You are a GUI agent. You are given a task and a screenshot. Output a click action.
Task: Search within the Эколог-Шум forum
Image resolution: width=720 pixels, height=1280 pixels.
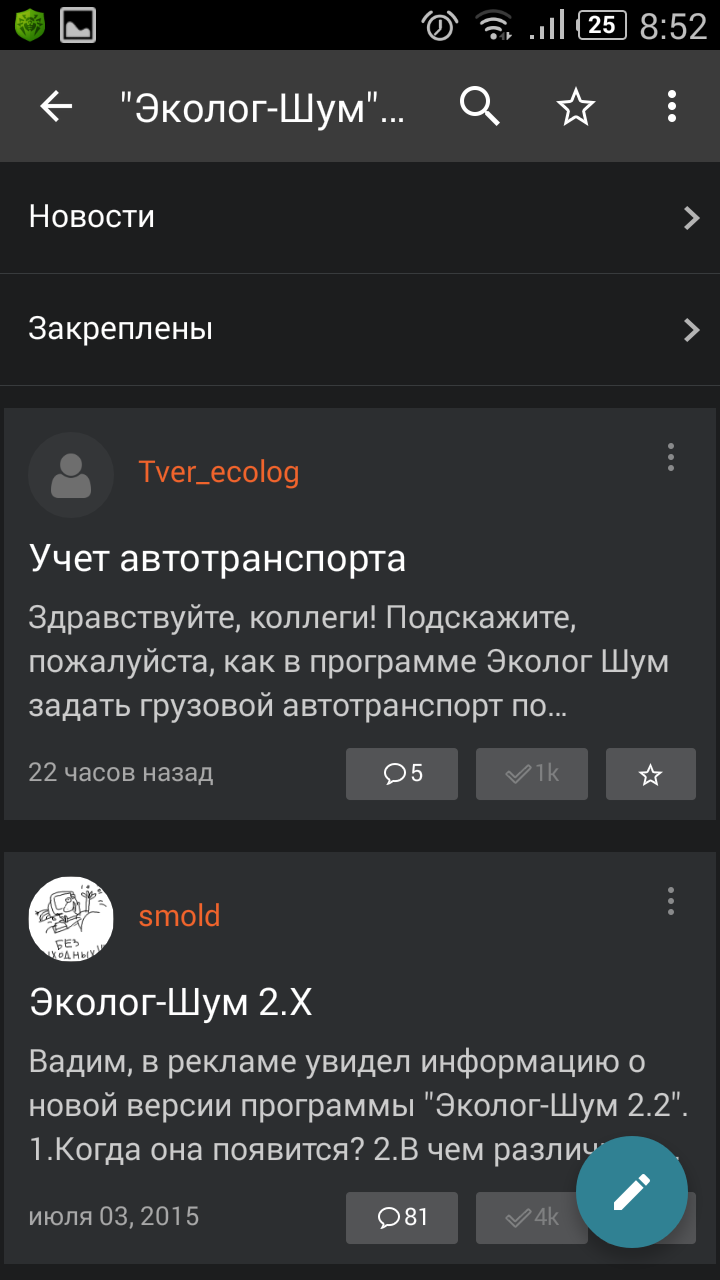(x=479, y=107)
